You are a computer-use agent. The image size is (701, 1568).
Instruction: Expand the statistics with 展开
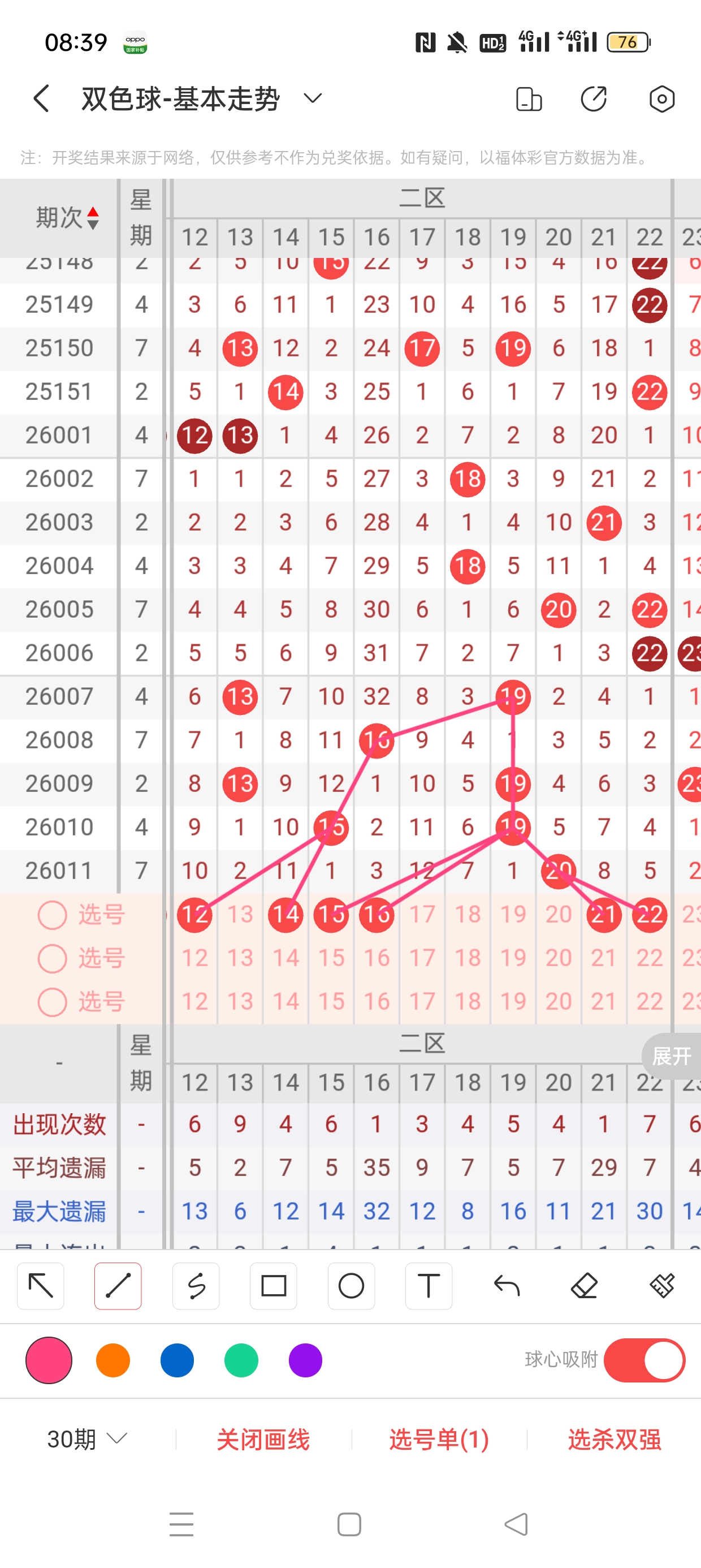671,1056
